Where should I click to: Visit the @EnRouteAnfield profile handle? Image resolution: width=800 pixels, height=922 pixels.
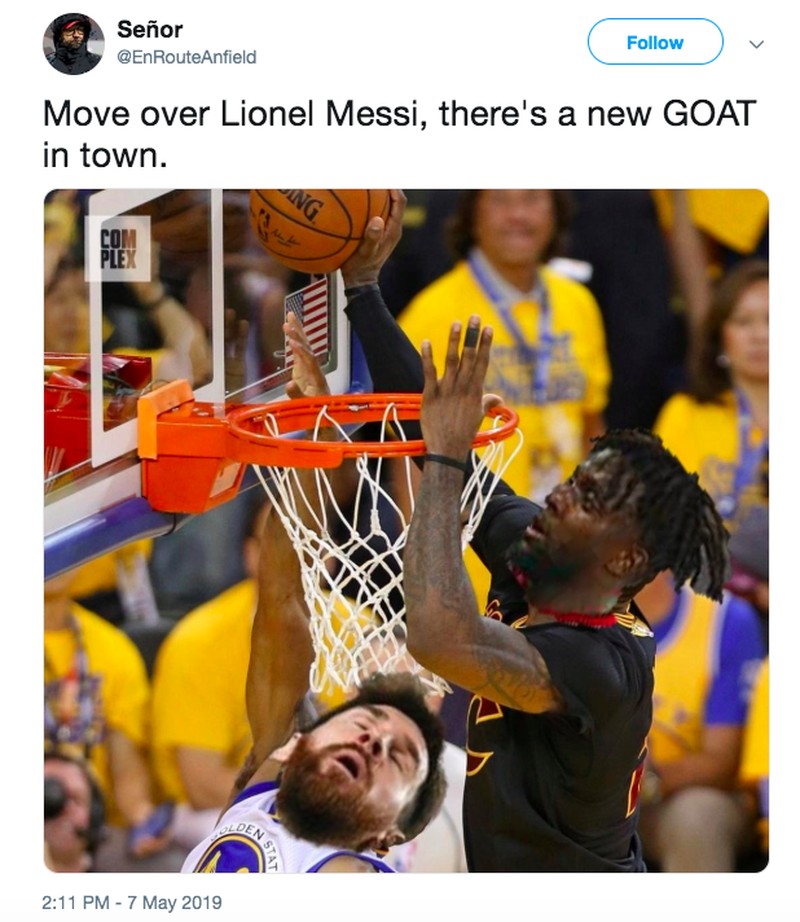point(187,57)
